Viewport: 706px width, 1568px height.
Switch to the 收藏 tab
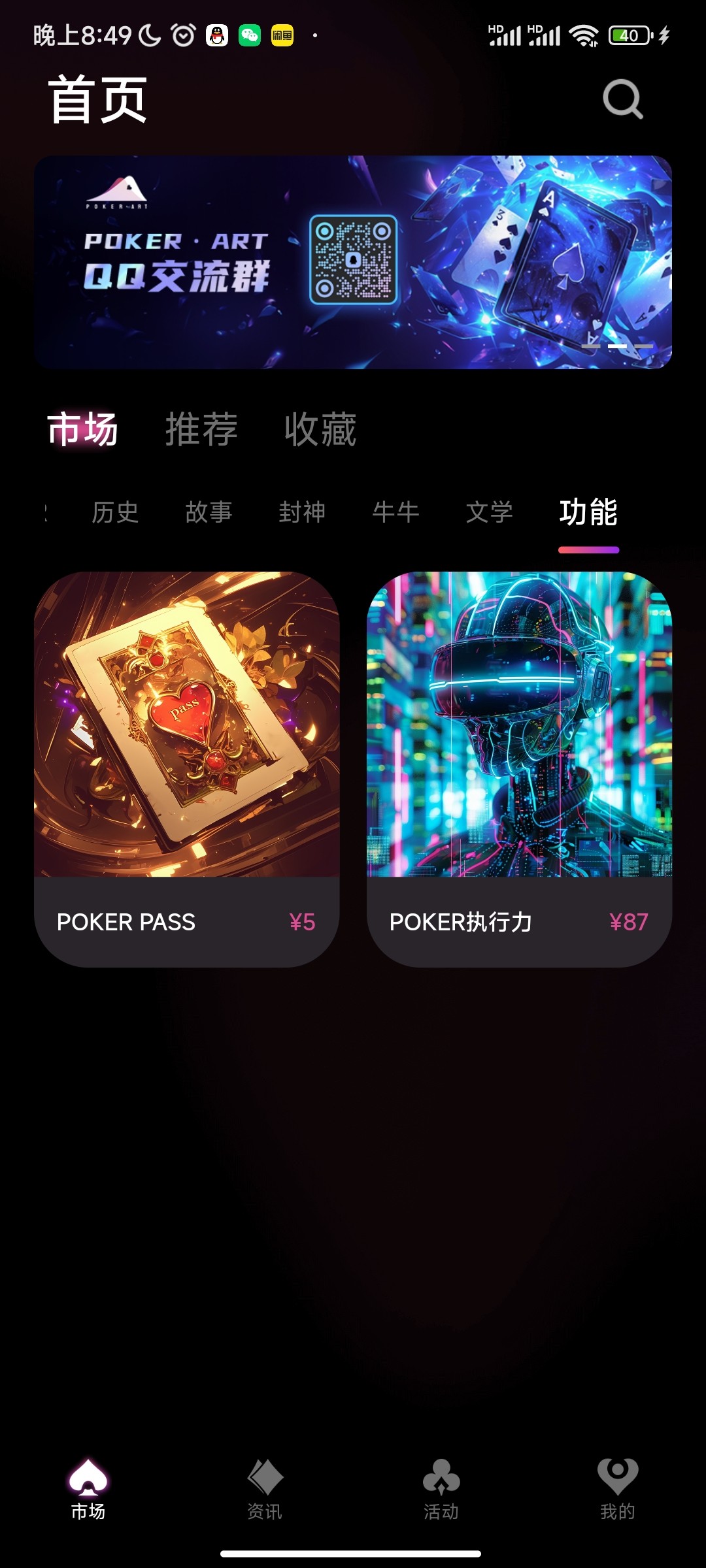pyautogui.click(x=320, y=429)
